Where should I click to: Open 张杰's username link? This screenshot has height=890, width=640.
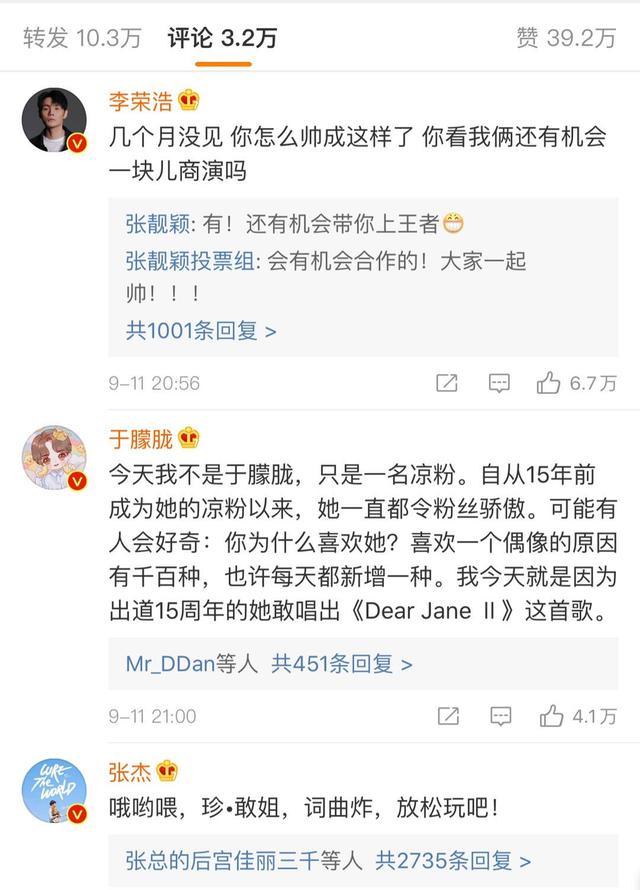[x=130, y=771]
